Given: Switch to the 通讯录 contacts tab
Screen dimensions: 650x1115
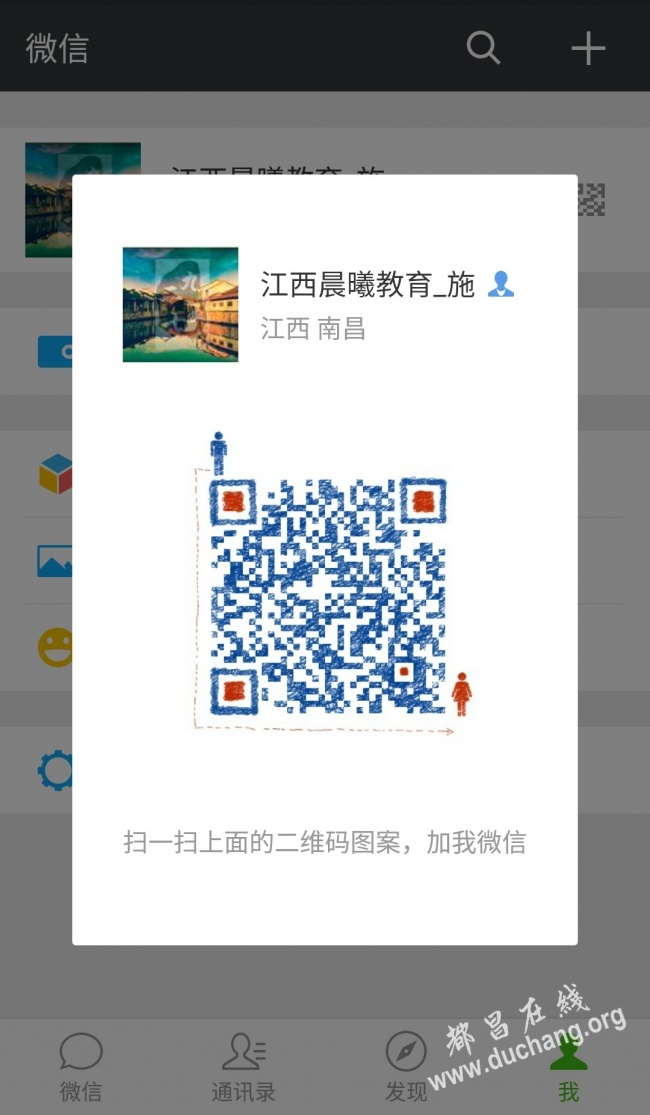Looking at the screenshot, I should point(244,1066).
